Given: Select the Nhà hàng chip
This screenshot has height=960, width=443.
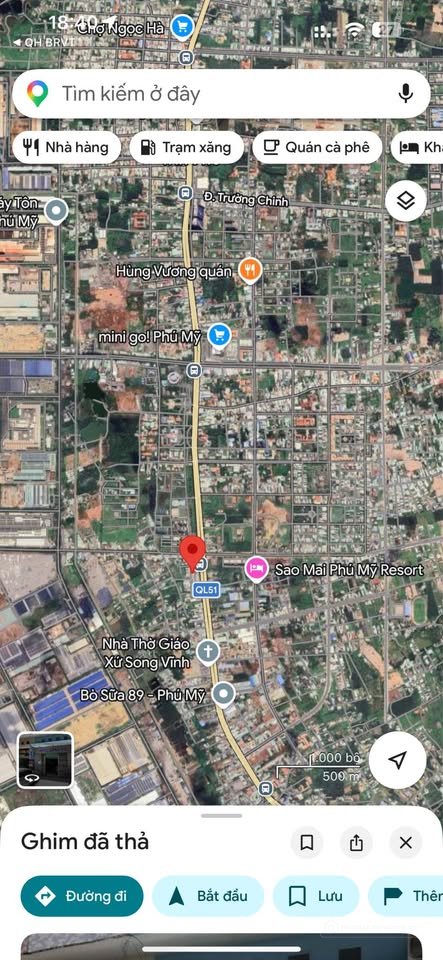Looking at the screenshot, I should point(66,147).
